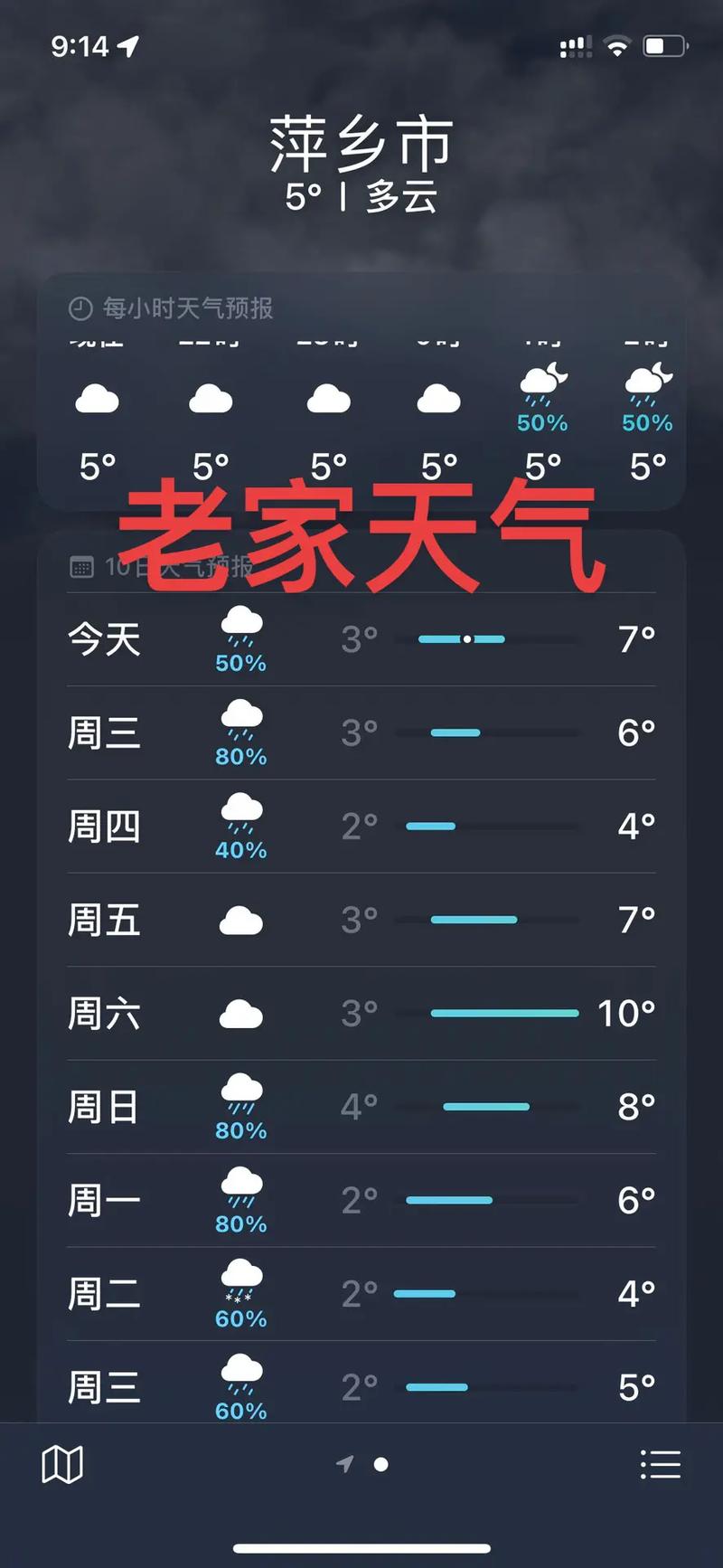Viewport: 723px width, 1568px height.
Task: Tap the calendar icon beside 10-day forecast header
Action: pyautogui.click(x=83, y=567)
